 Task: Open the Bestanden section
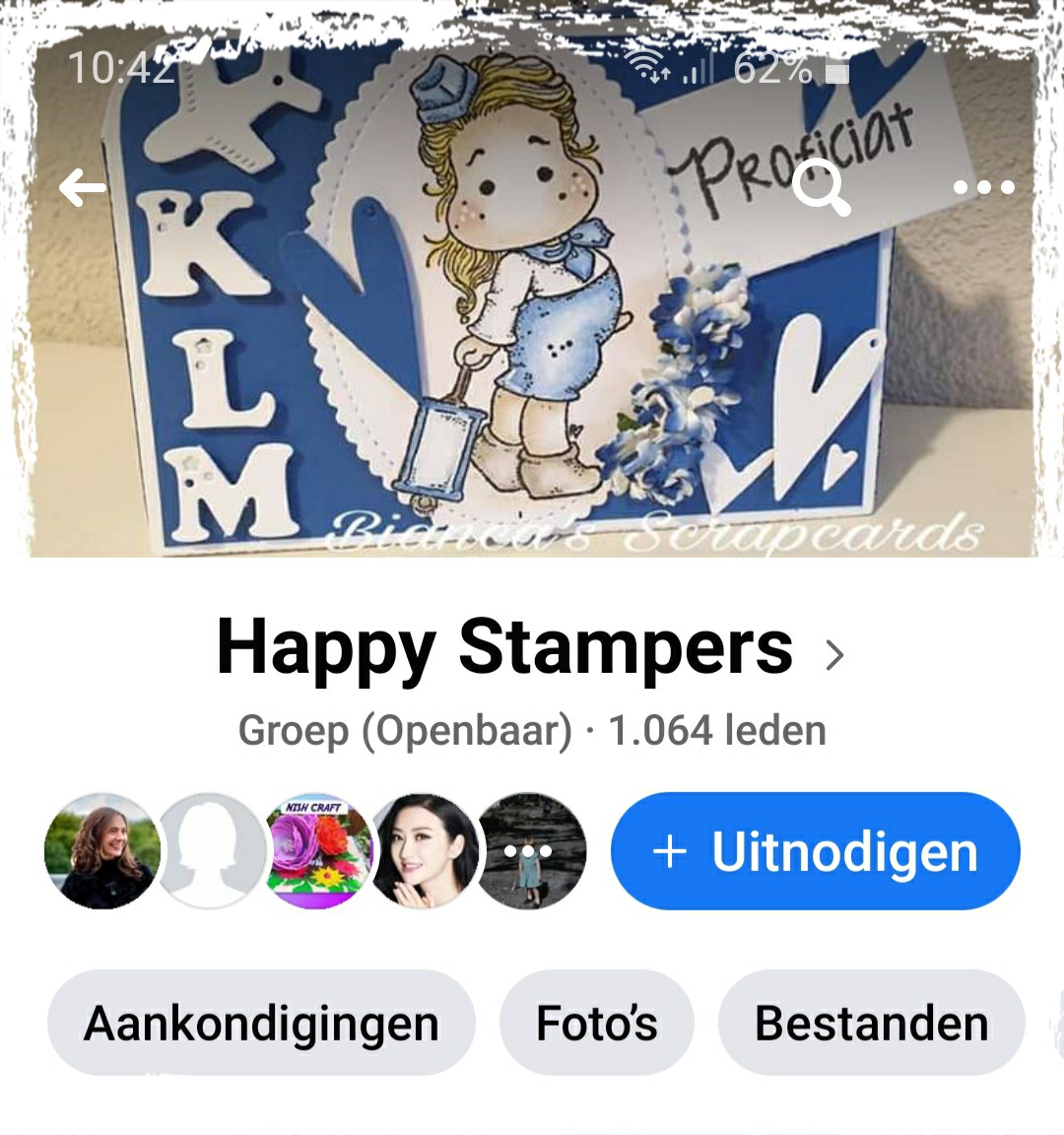[871, 1023]
